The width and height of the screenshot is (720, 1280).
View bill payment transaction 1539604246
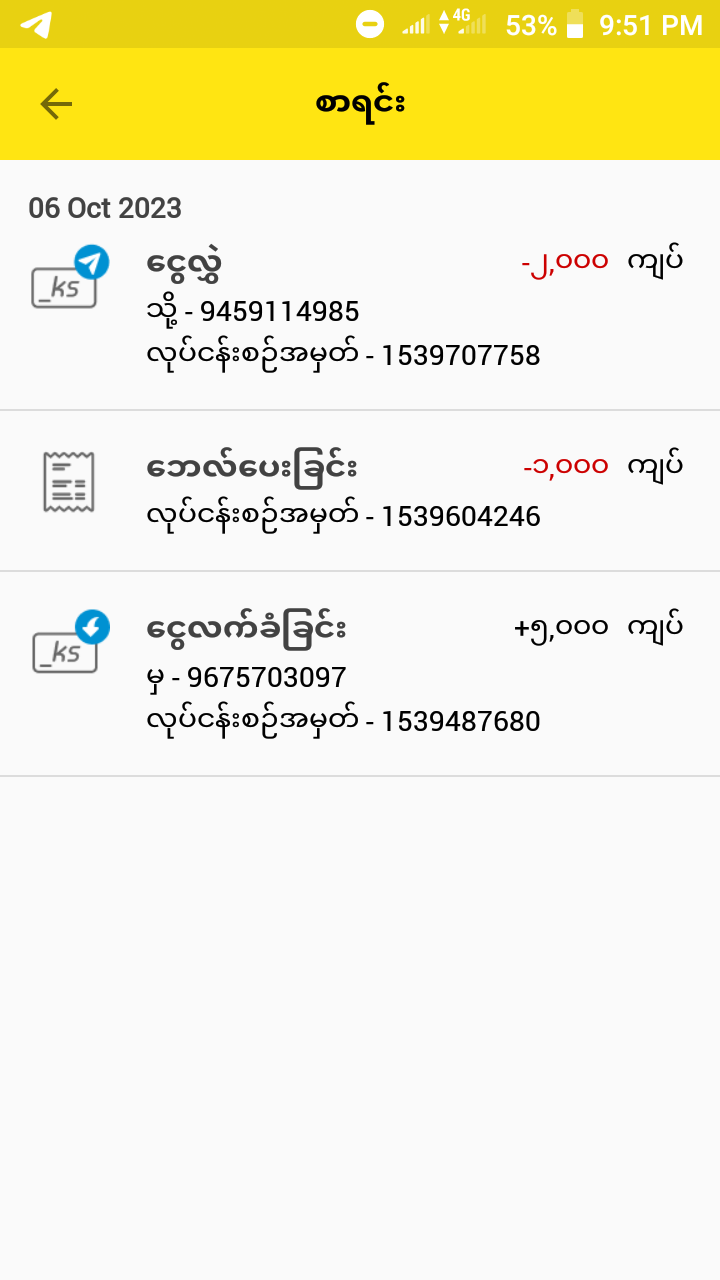[358, 492]
